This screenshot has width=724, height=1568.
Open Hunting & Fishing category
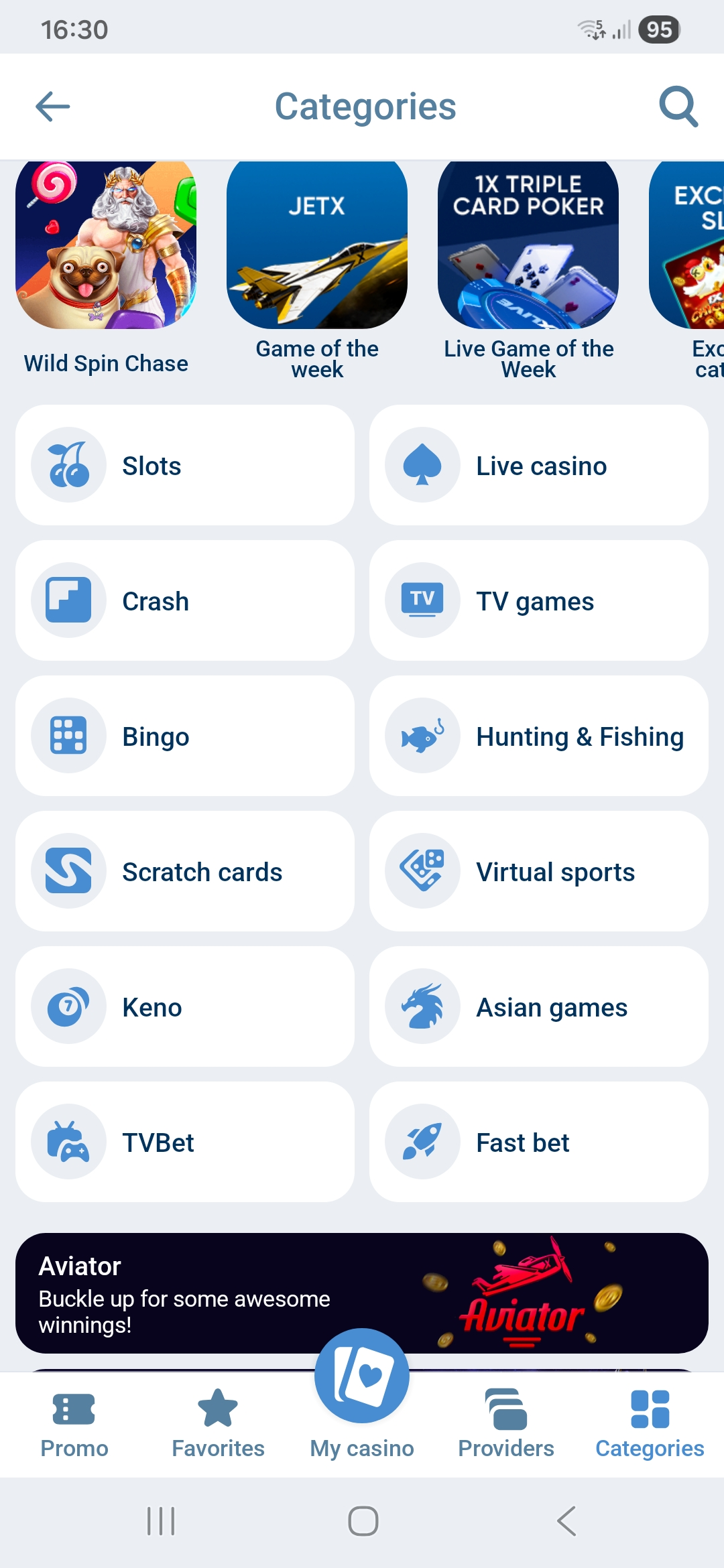point(538,736)
